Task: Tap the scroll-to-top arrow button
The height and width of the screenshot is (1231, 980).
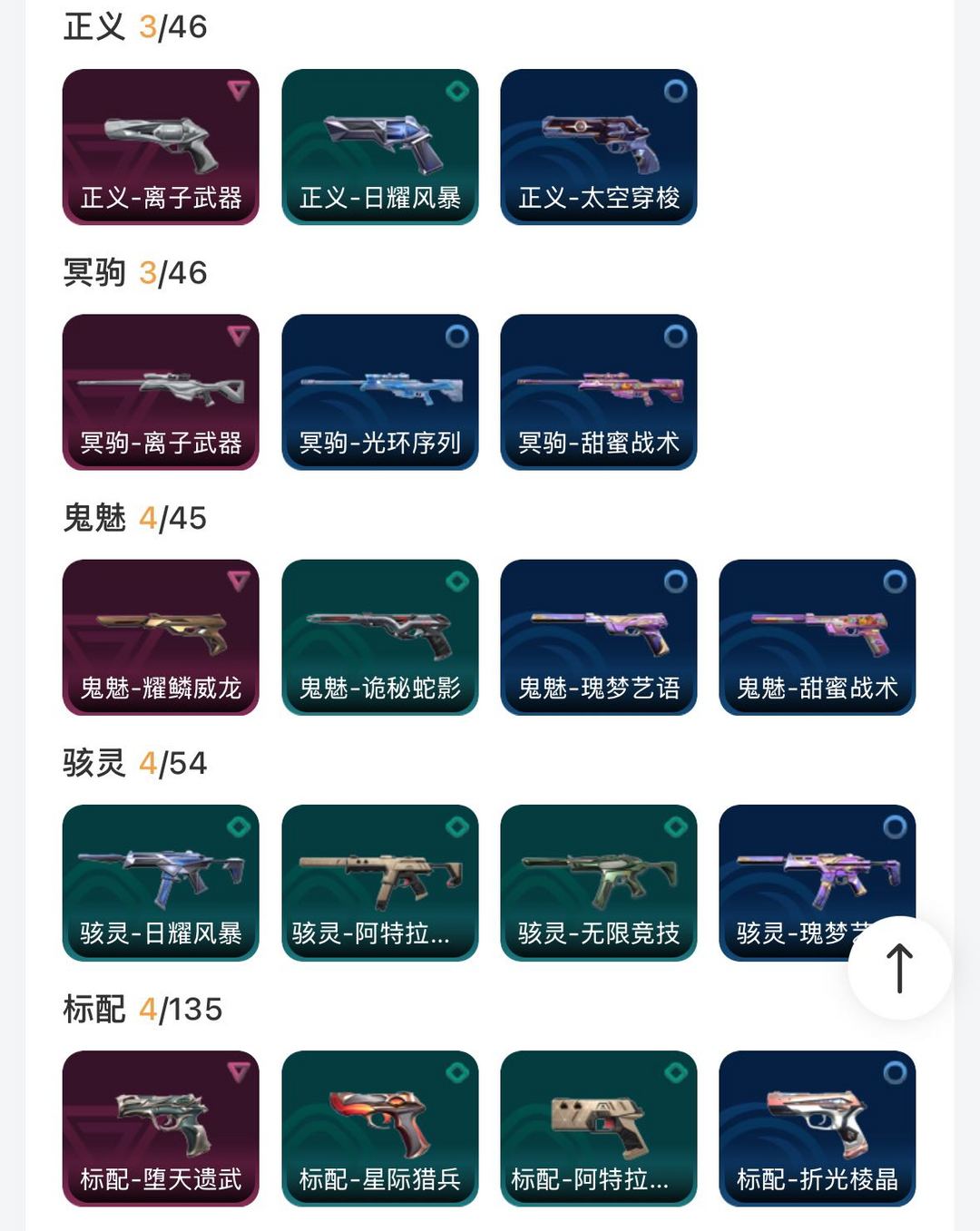Action: coord(899,968)
